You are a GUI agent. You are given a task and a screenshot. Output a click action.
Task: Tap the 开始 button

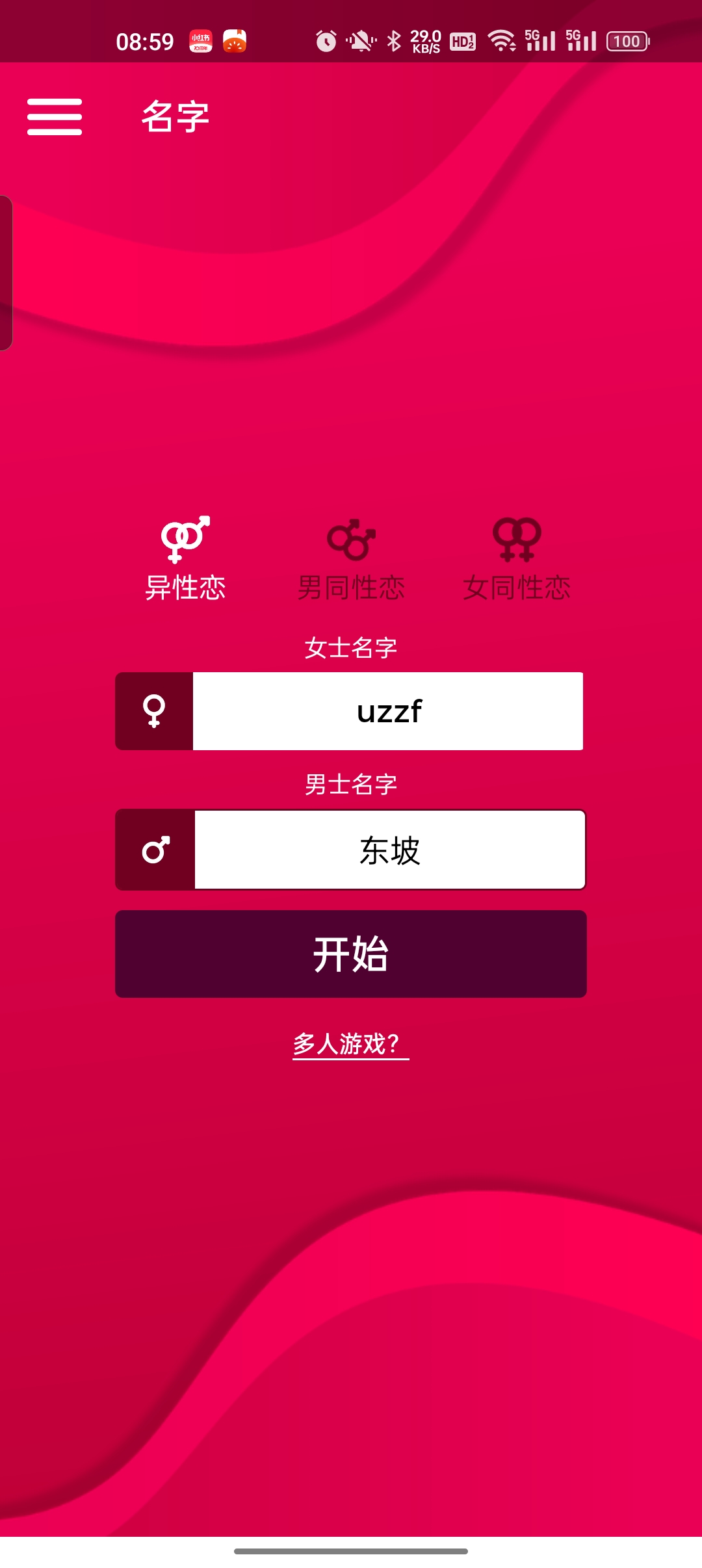351,954
